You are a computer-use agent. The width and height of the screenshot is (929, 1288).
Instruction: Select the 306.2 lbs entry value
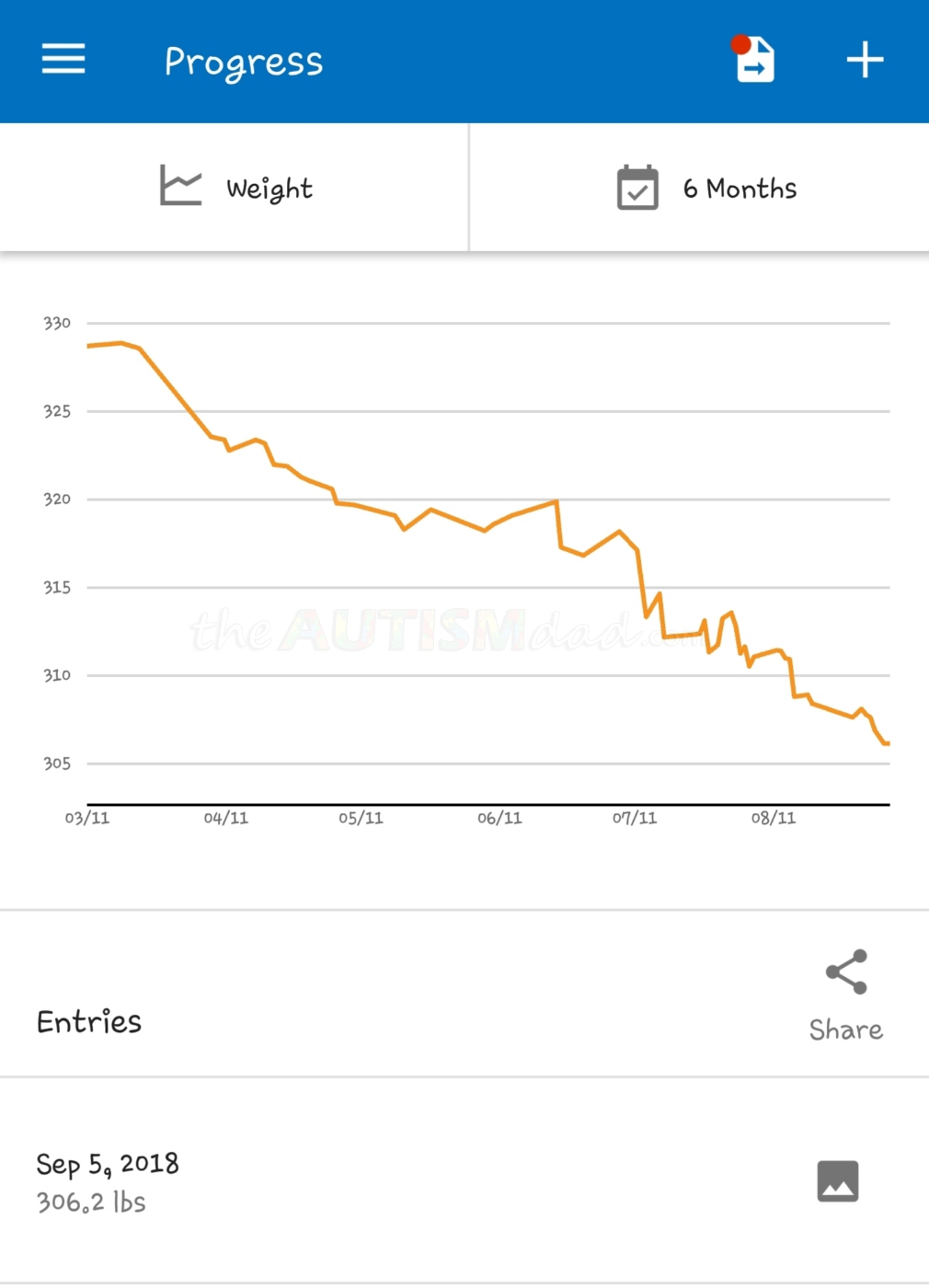pyautogui.click(x=90, y=1201)
